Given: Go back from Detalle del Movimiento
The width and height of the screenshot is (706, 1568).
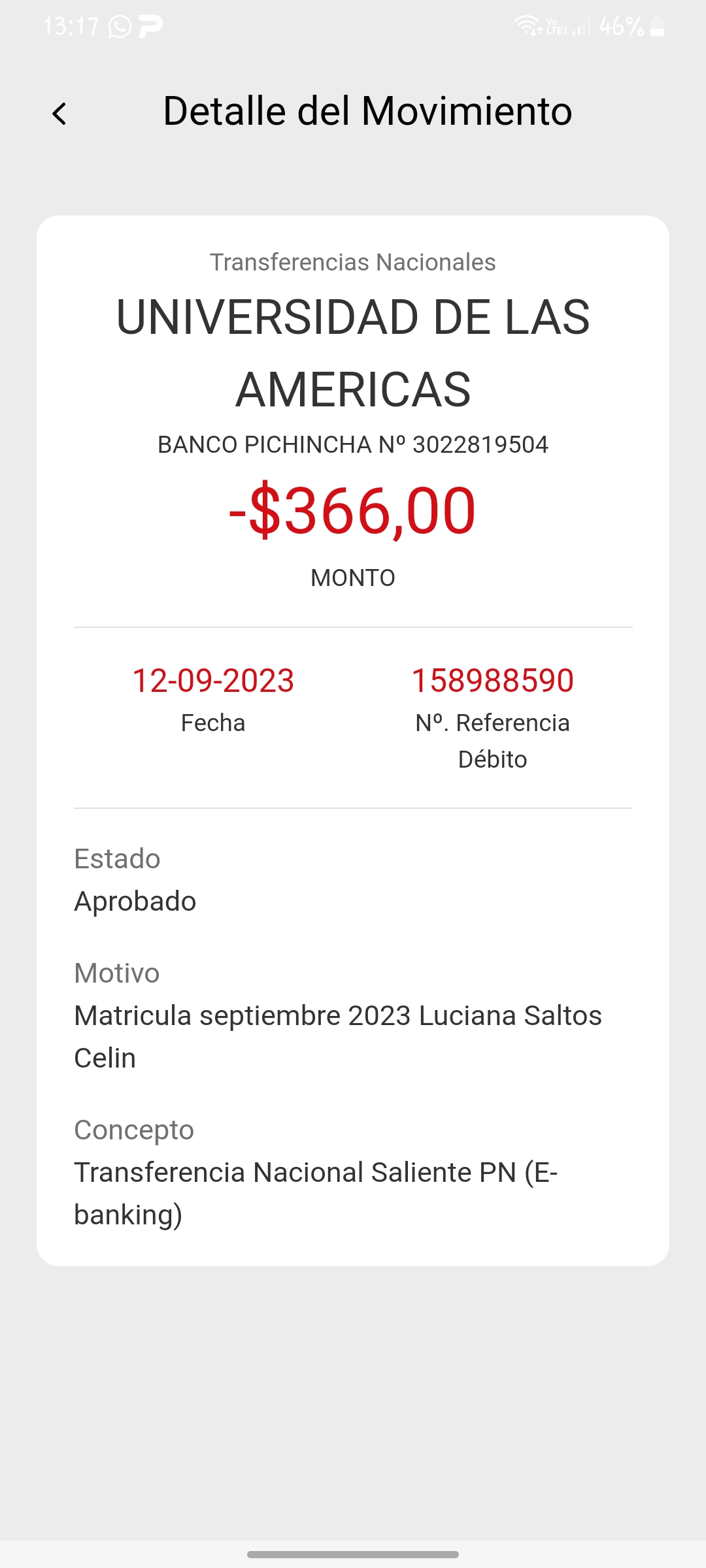Looking at the screenshot, I should pyautogui.click(x=59, y=114).
